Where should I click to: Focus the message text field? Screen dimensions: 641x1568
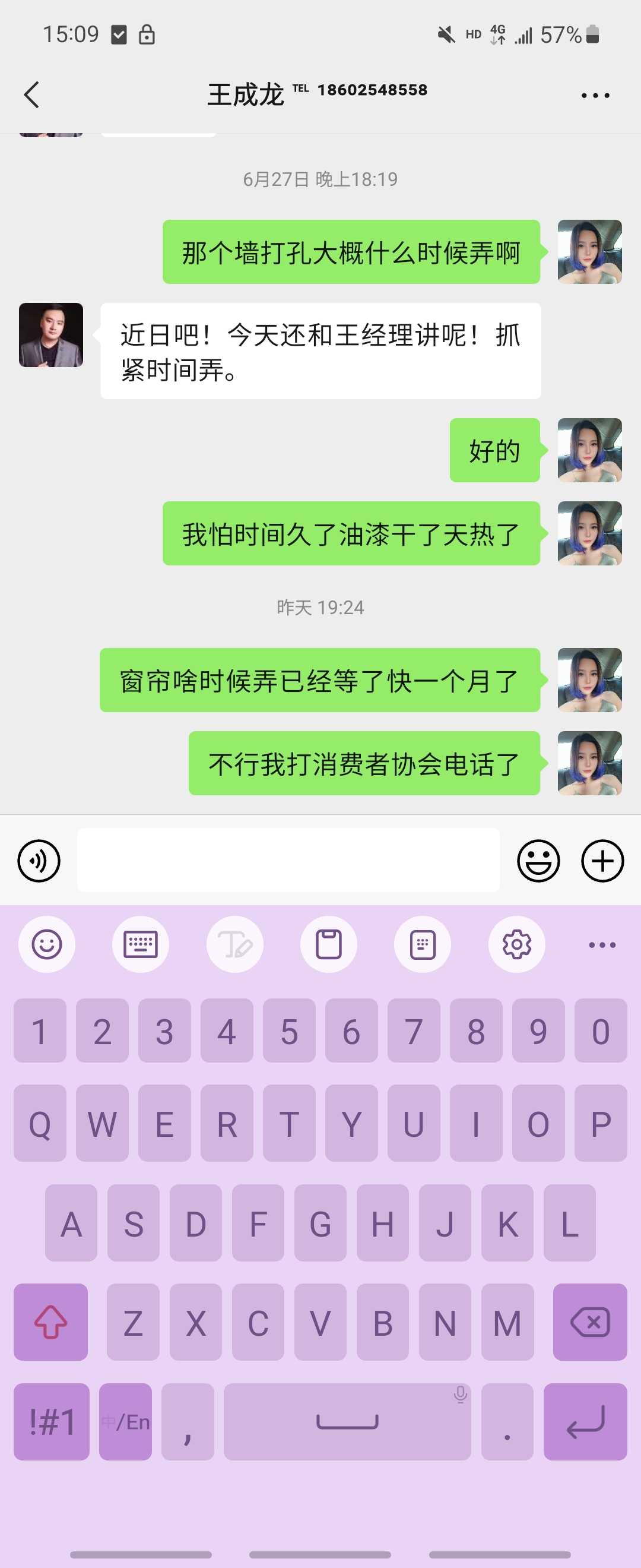pos(288,860)
